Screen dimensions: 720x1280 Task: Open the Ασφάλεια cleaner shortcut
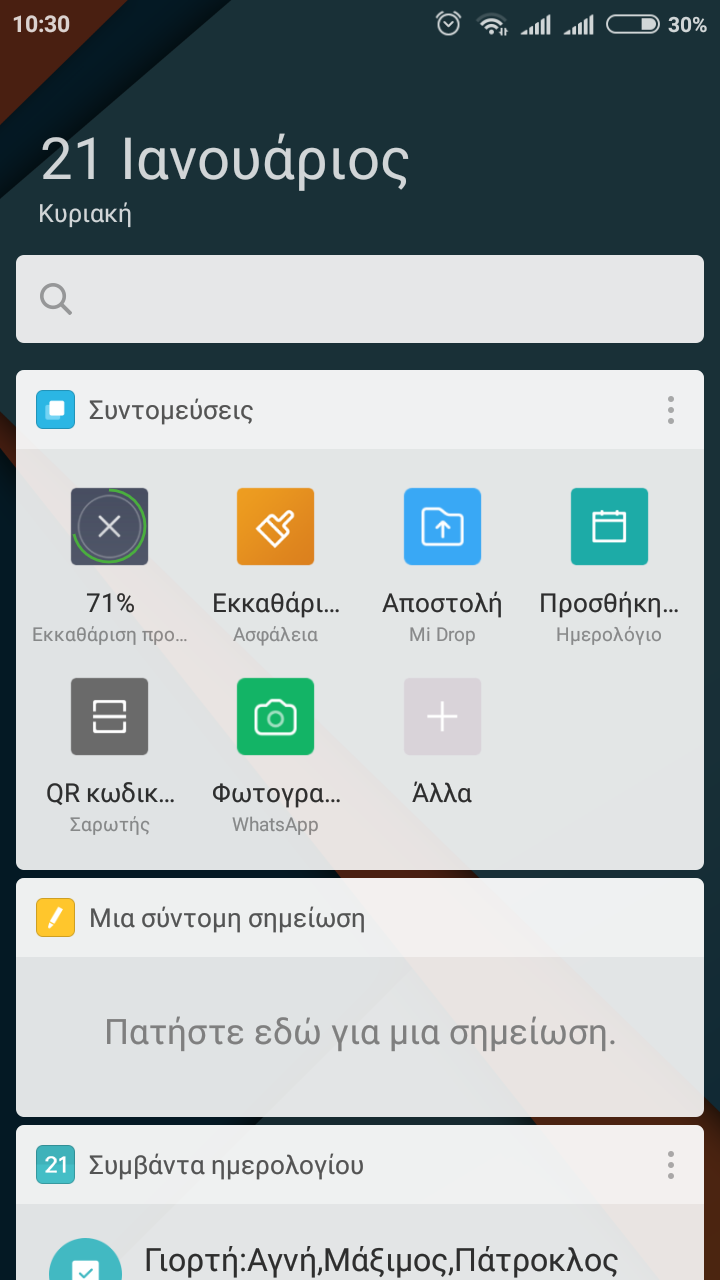click(275, 527)
